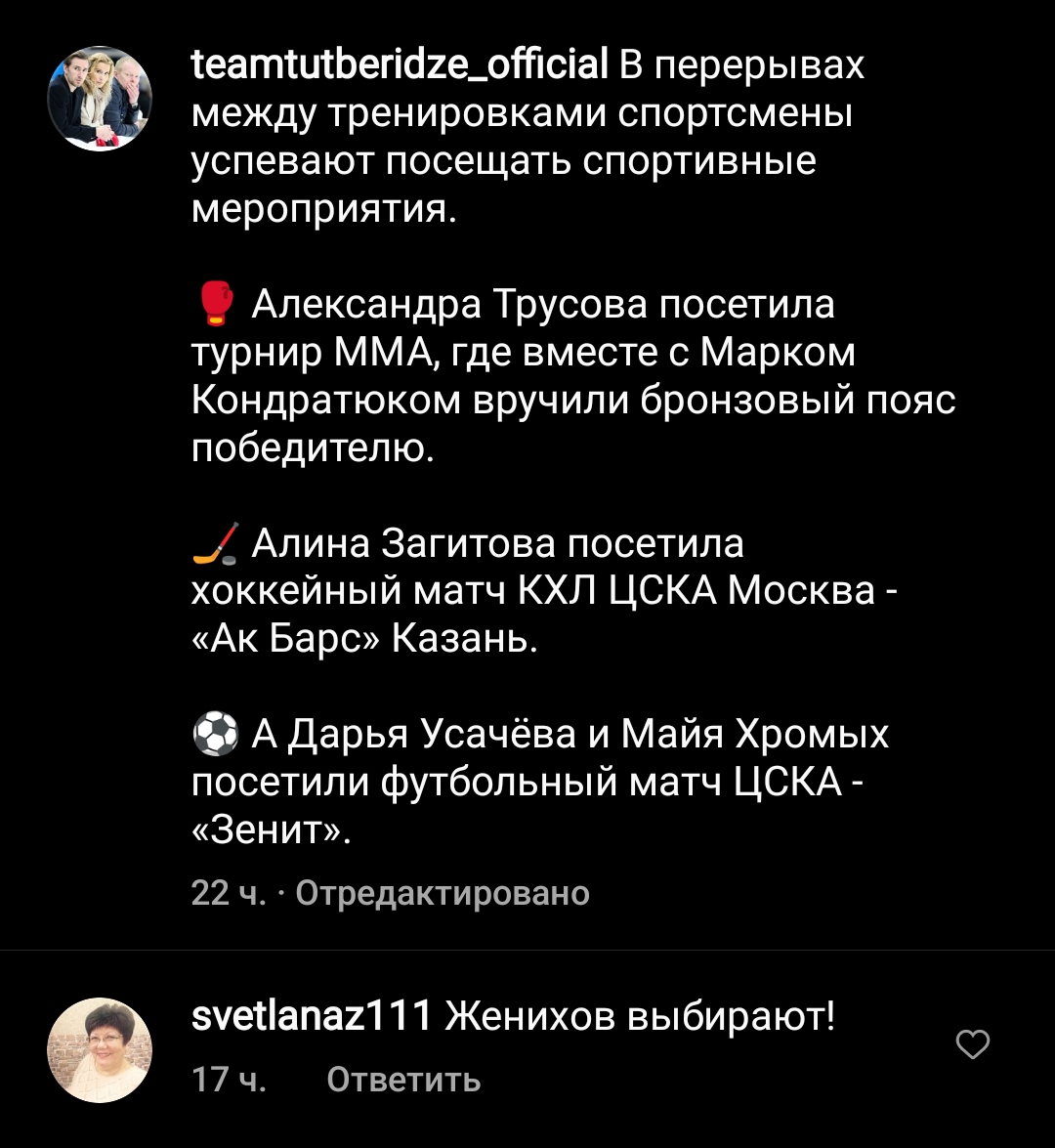Like the comment from svetlanaz111

click(972, 1045)
